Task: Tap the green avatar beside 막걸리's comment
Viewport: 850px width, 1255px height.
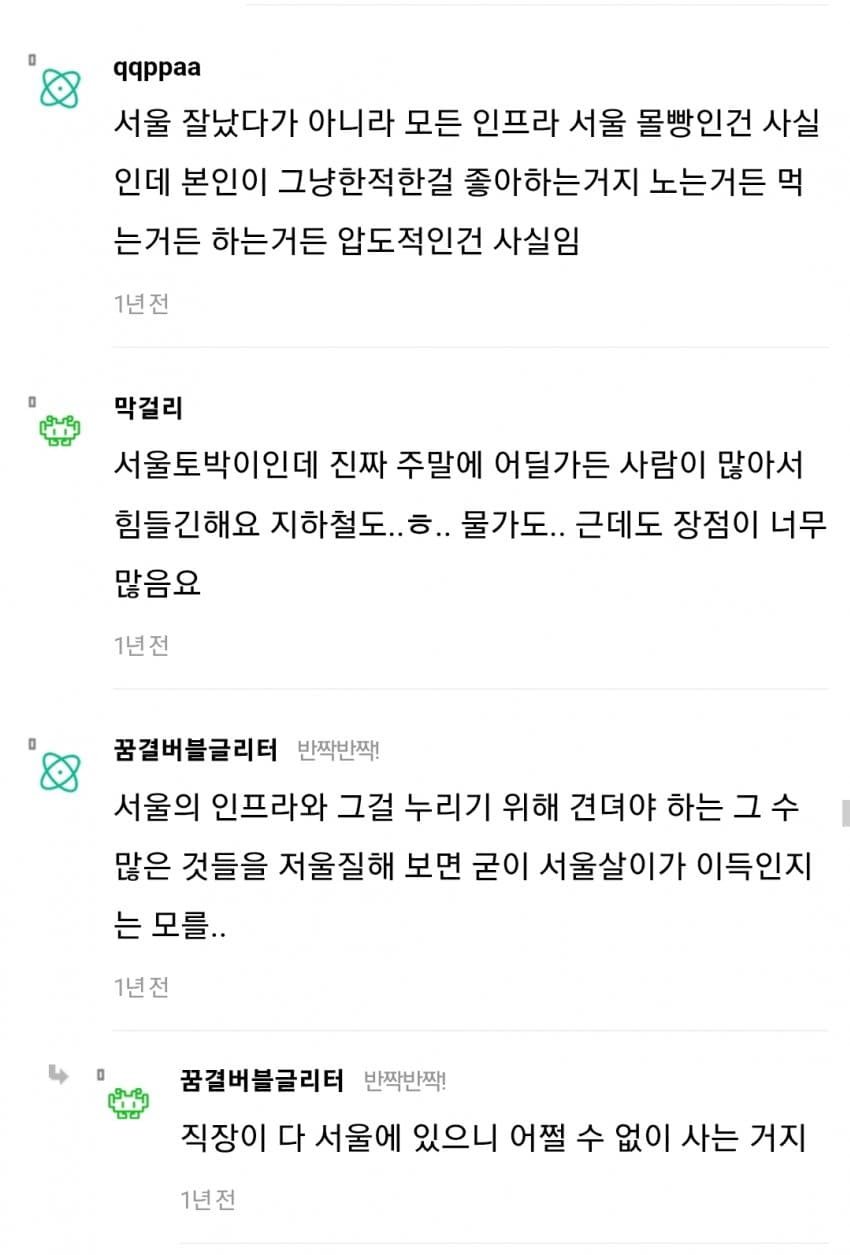Action: [60, 430]
